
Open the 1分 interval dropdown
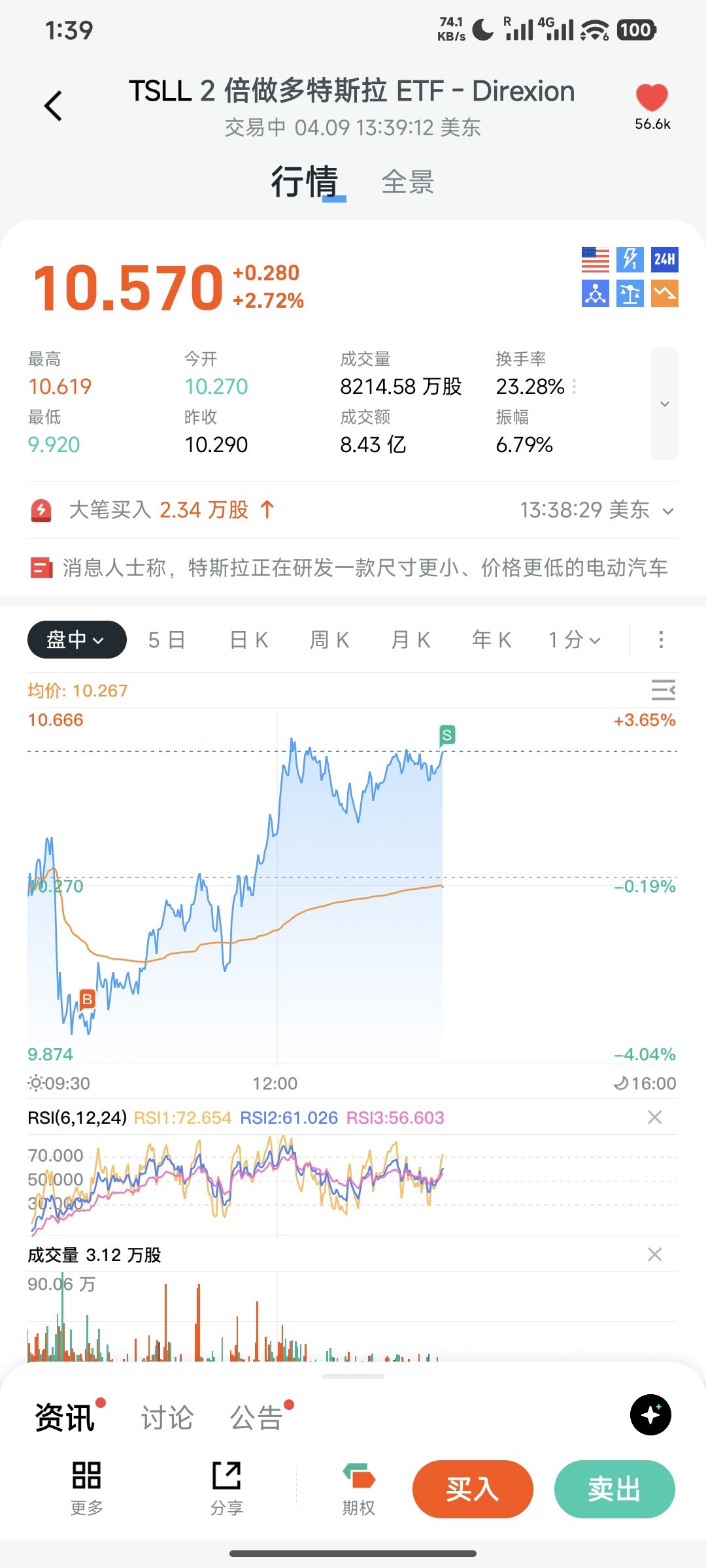[x=574, y=640]
